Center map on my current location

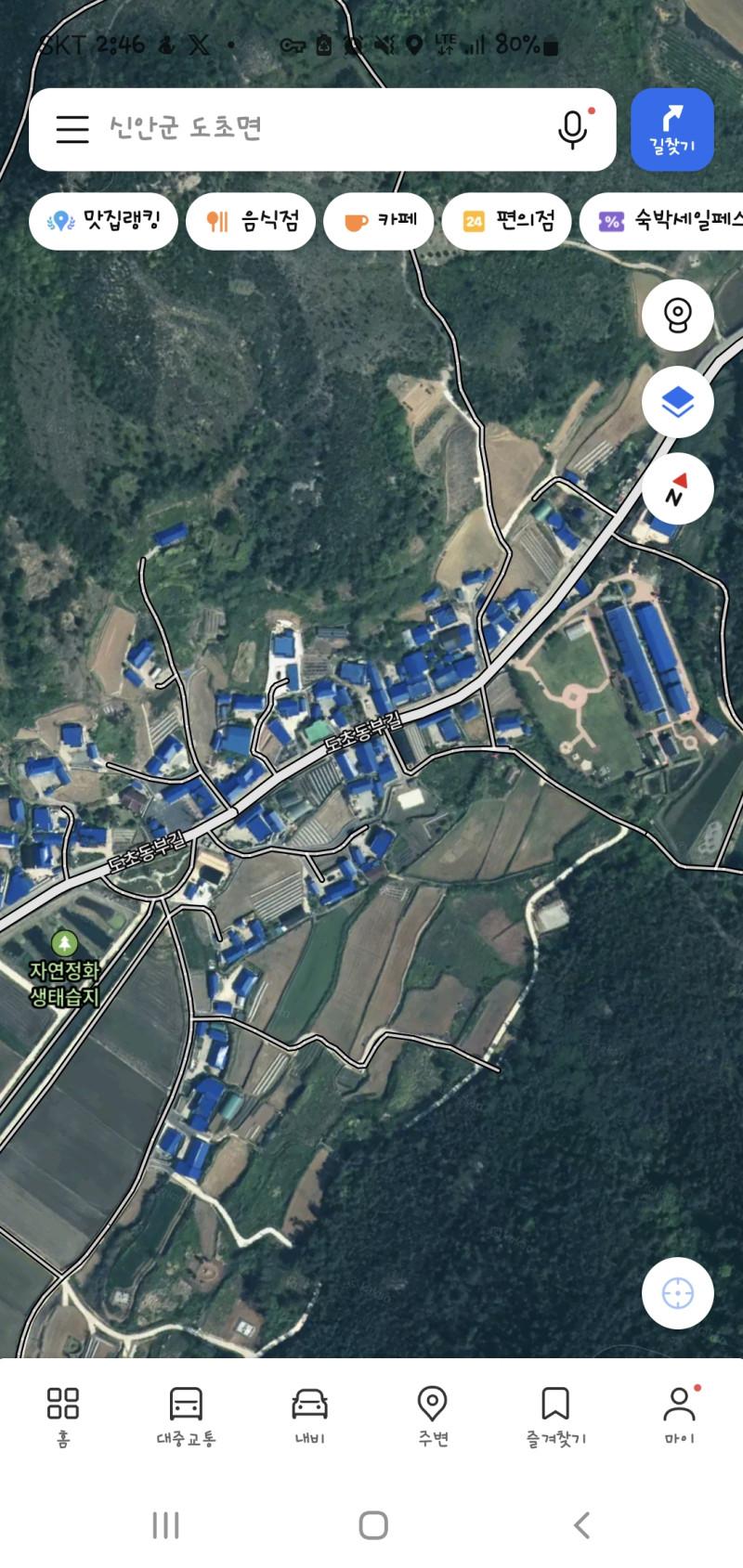tap(677, 1292)
